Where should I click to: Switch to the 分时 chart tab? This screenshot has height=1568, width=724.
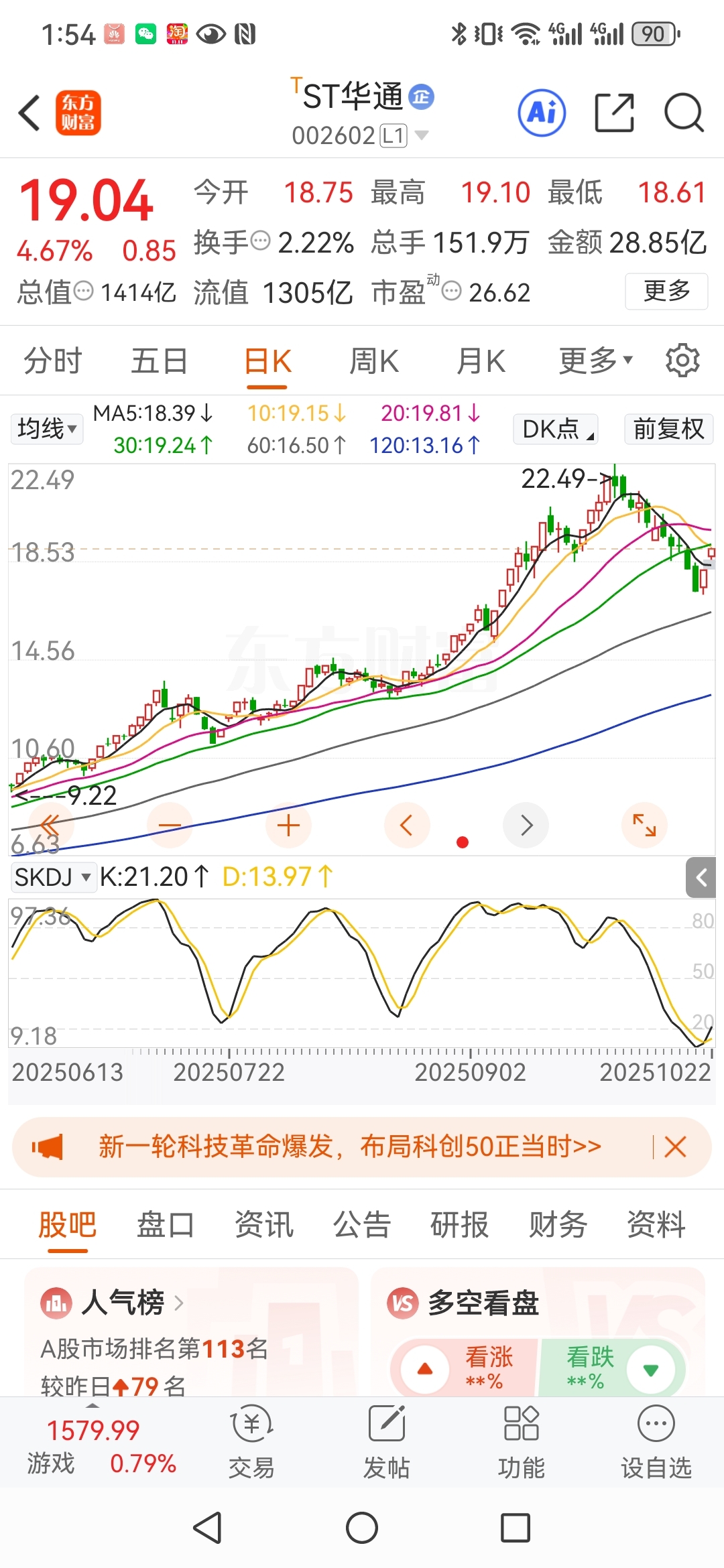click(x=52, y=362)
